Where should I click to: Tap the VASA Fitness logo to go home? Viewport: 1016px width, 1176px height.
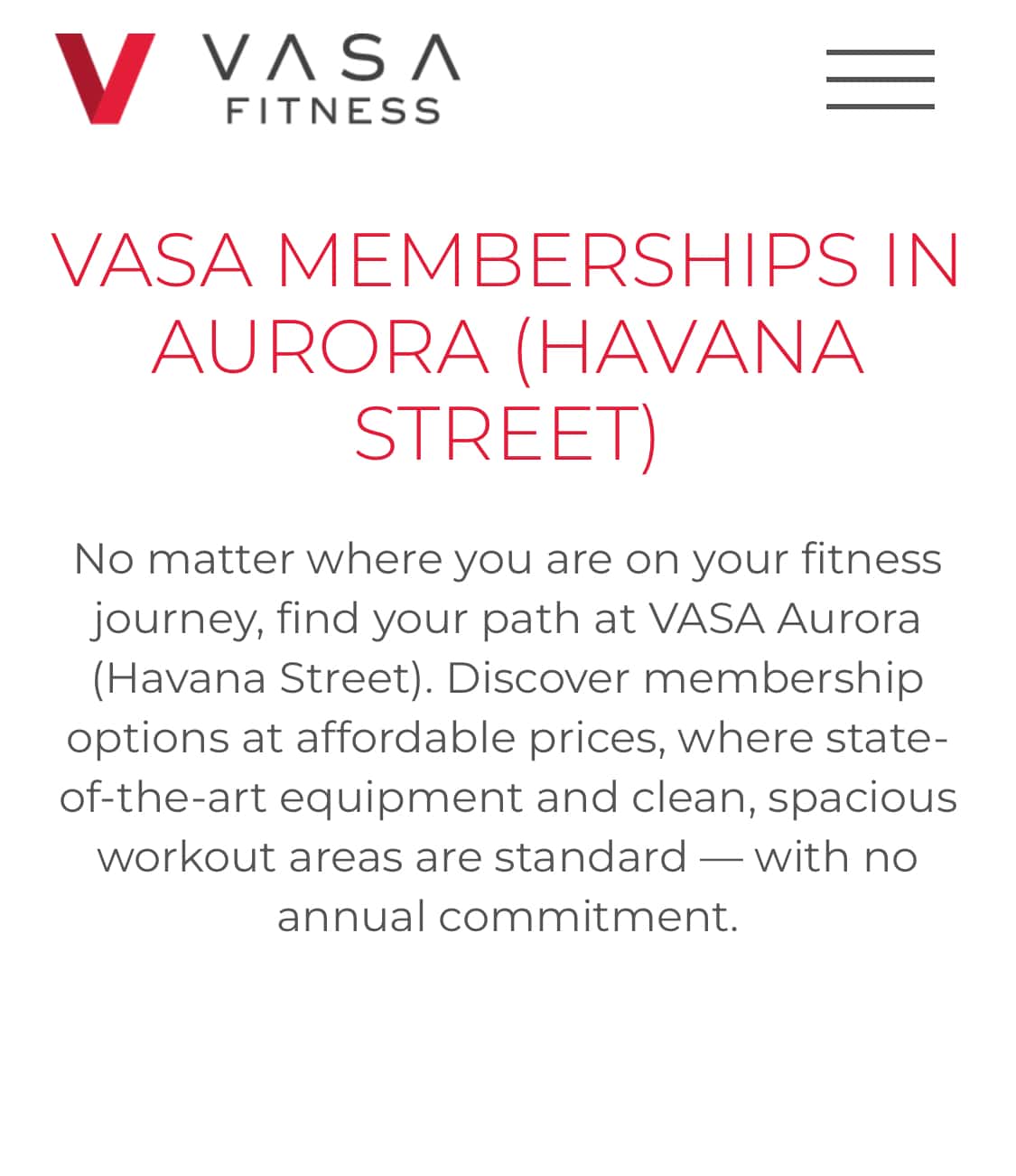[x=257, y=79]
